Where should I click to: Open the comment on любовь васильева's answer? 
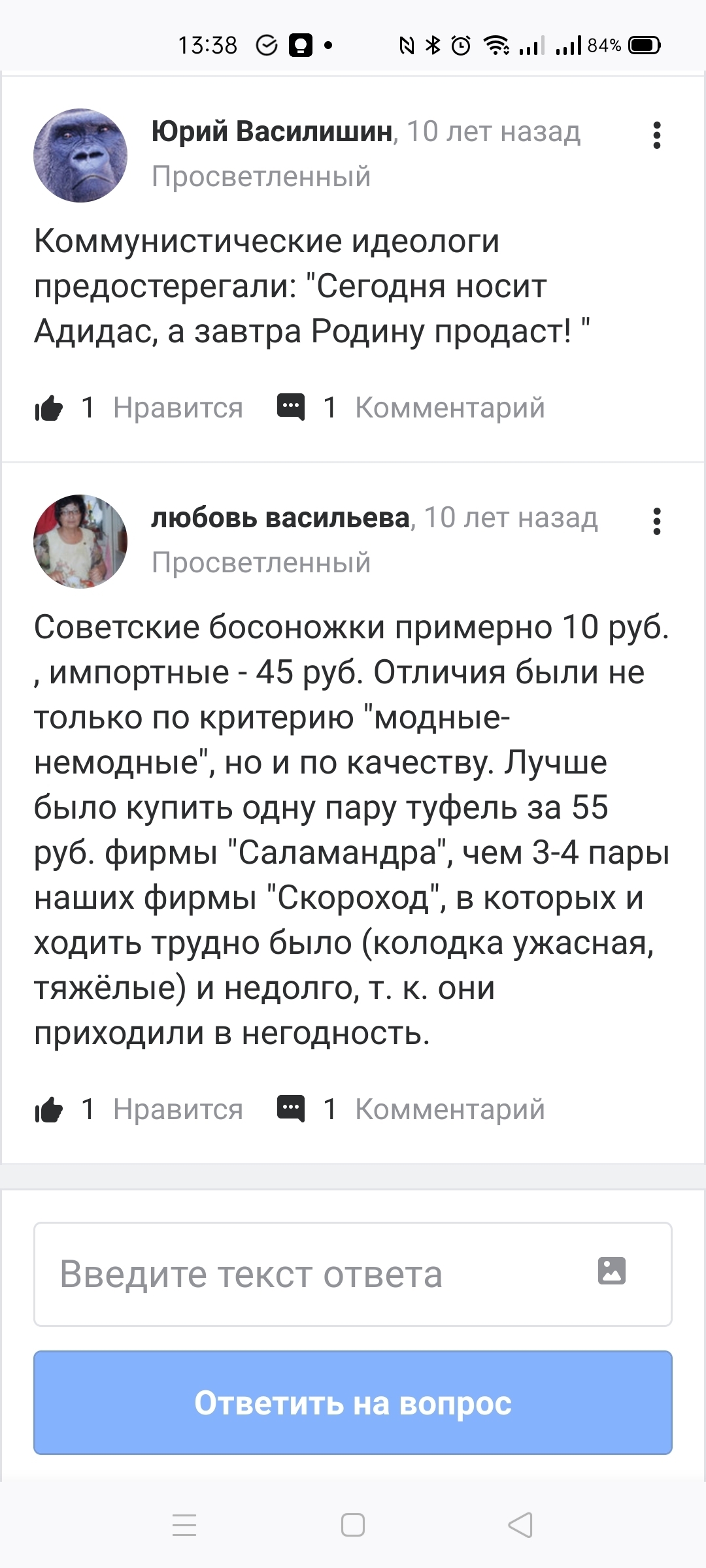(412, 1109)
